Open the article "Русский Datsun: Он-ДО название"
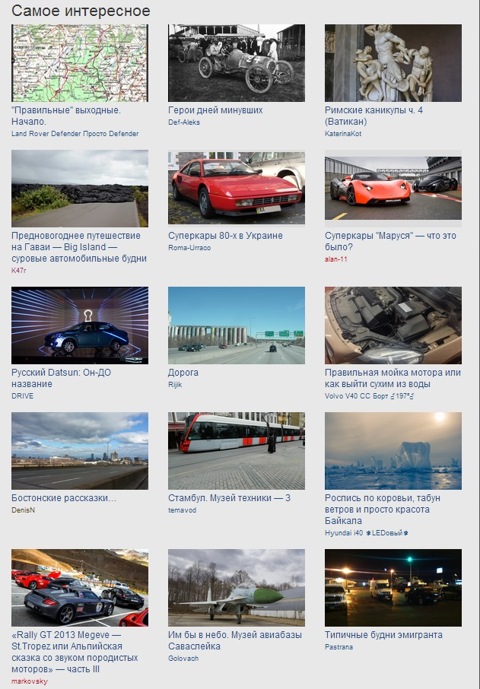The height and width of the screenshot is (689, 480). tap(61, 378)
